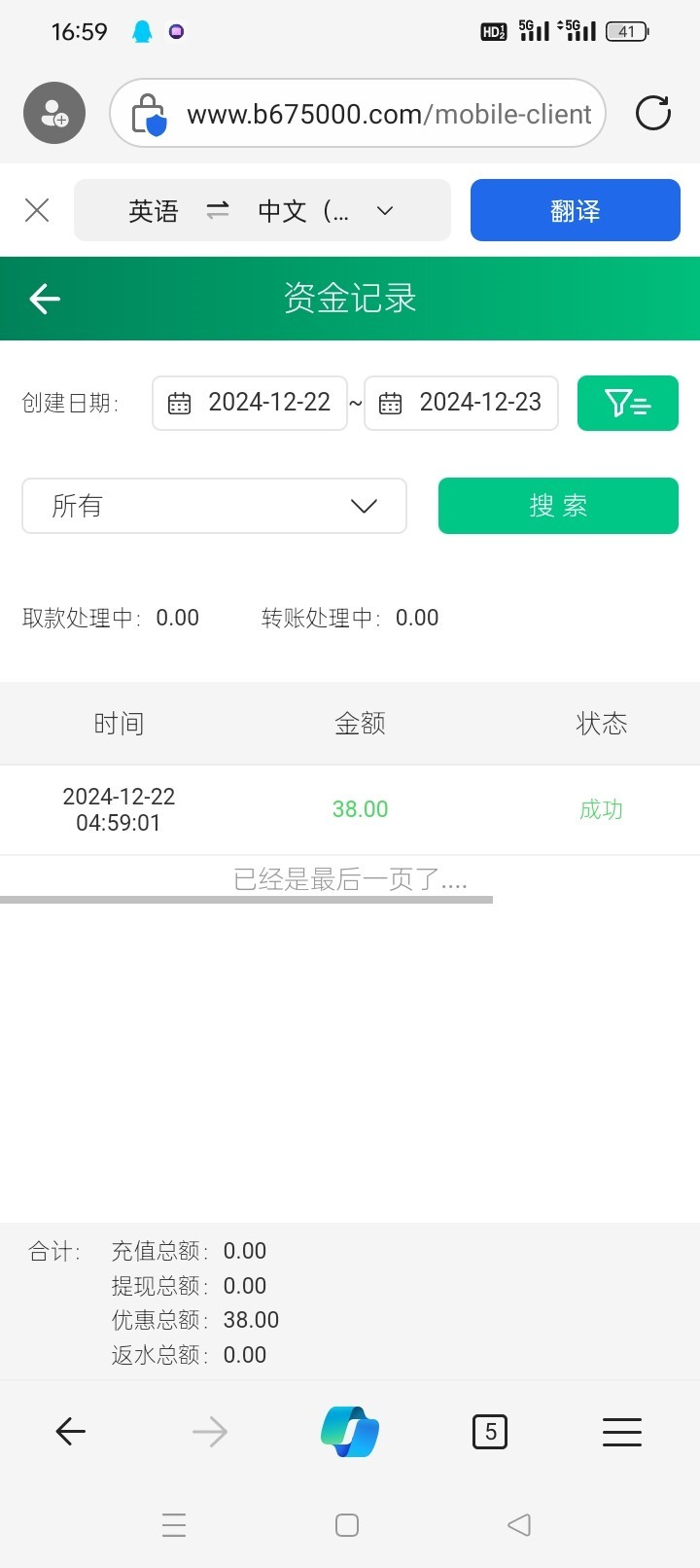Open the start date picker 2024-12-22

tap(250, 403)
